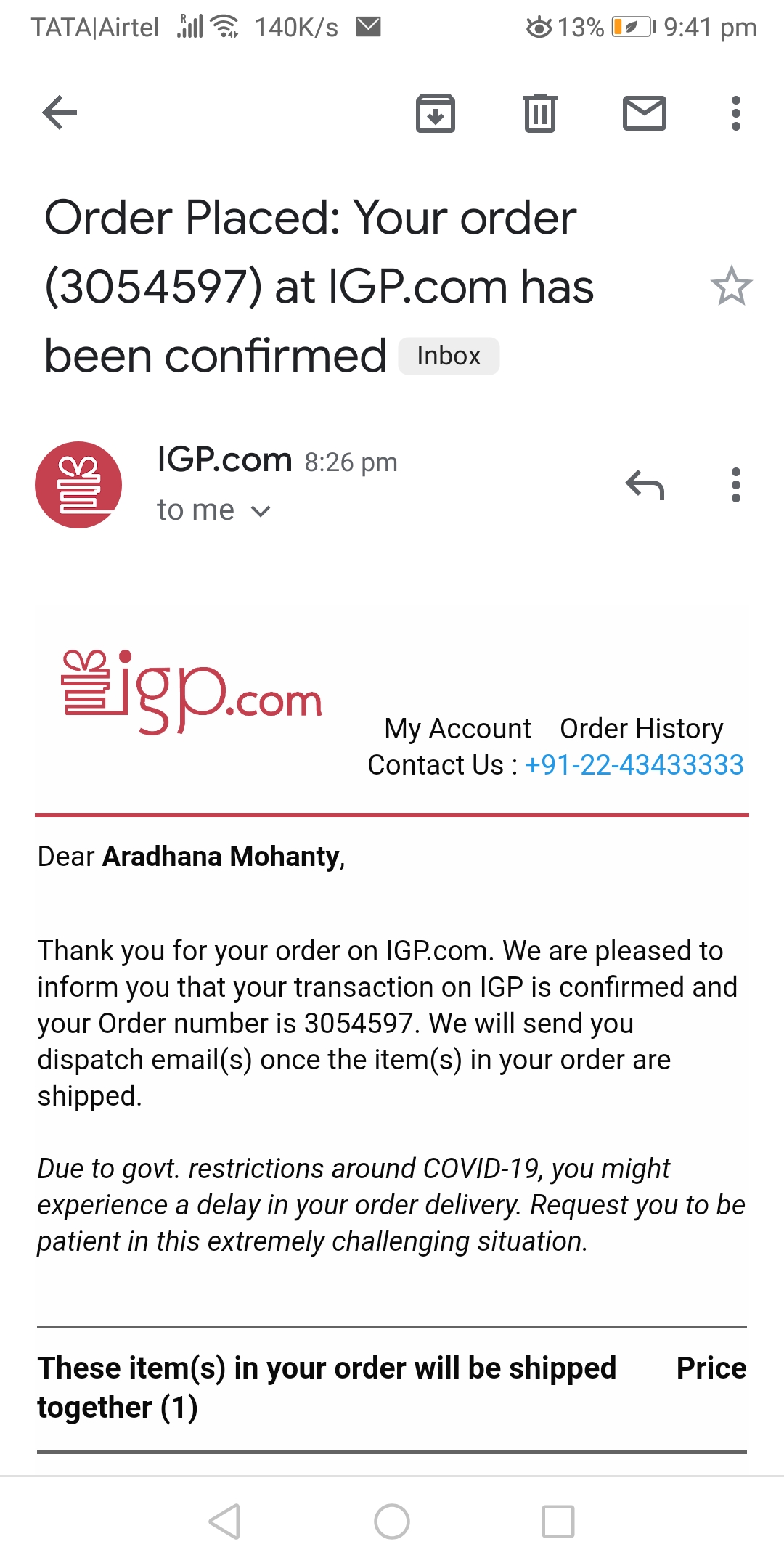This screenshot has height=1568, width=784.
Task: Go back to the inbox list
Action: (60, 113)
